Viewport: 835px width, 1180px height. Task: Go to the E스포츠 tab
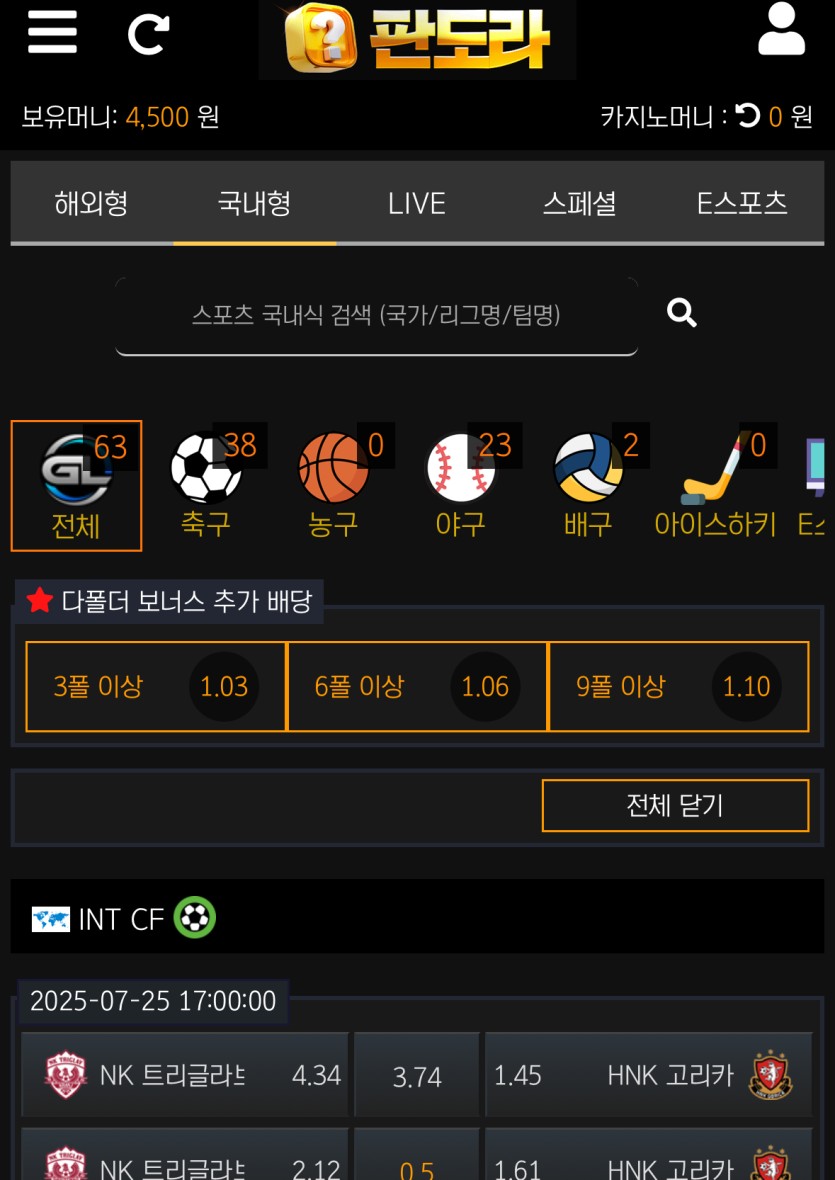tap(742, 203)
